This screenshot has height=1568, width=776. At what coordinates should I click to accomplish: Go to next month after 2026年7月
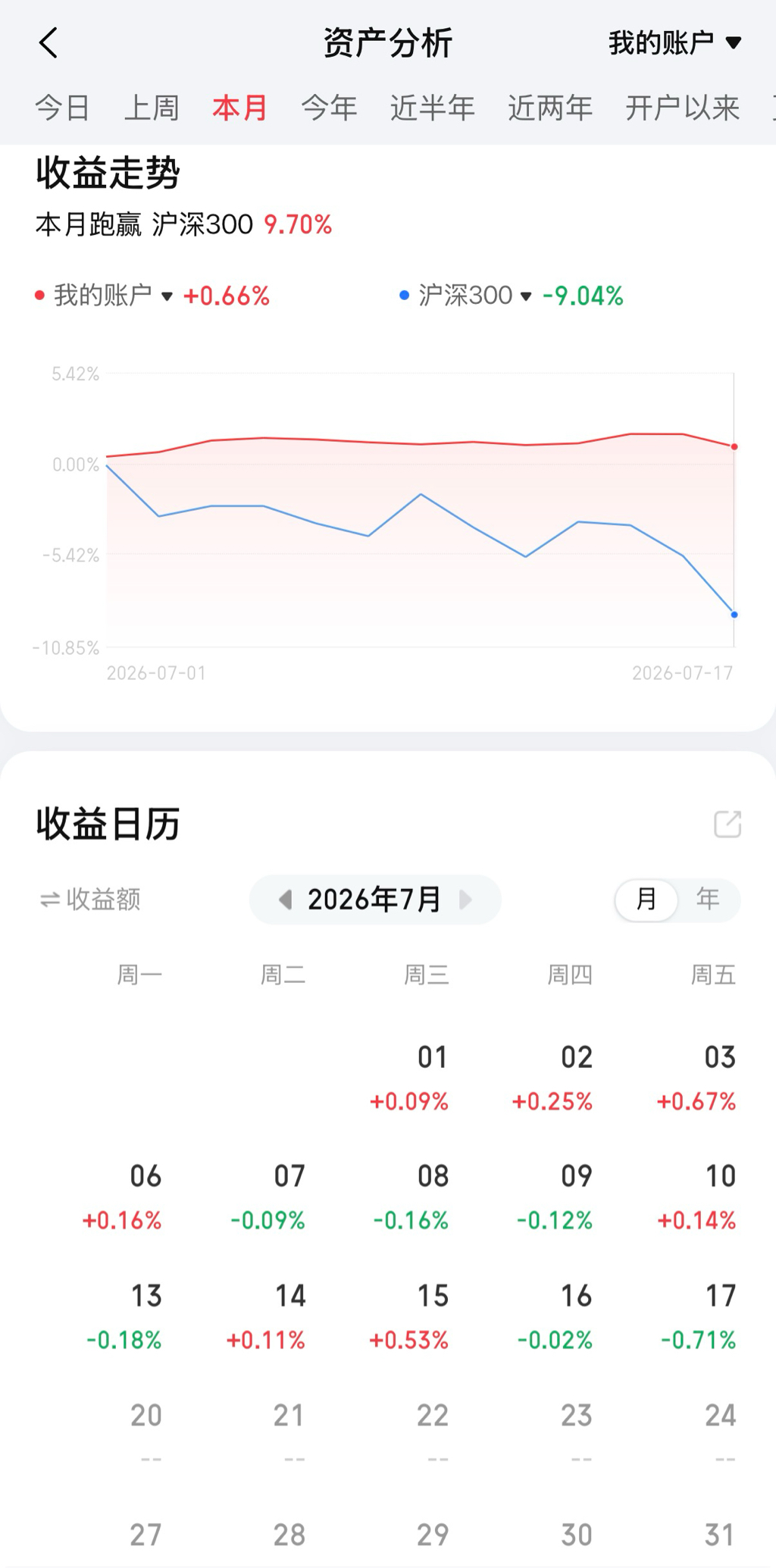pos(465,900)
